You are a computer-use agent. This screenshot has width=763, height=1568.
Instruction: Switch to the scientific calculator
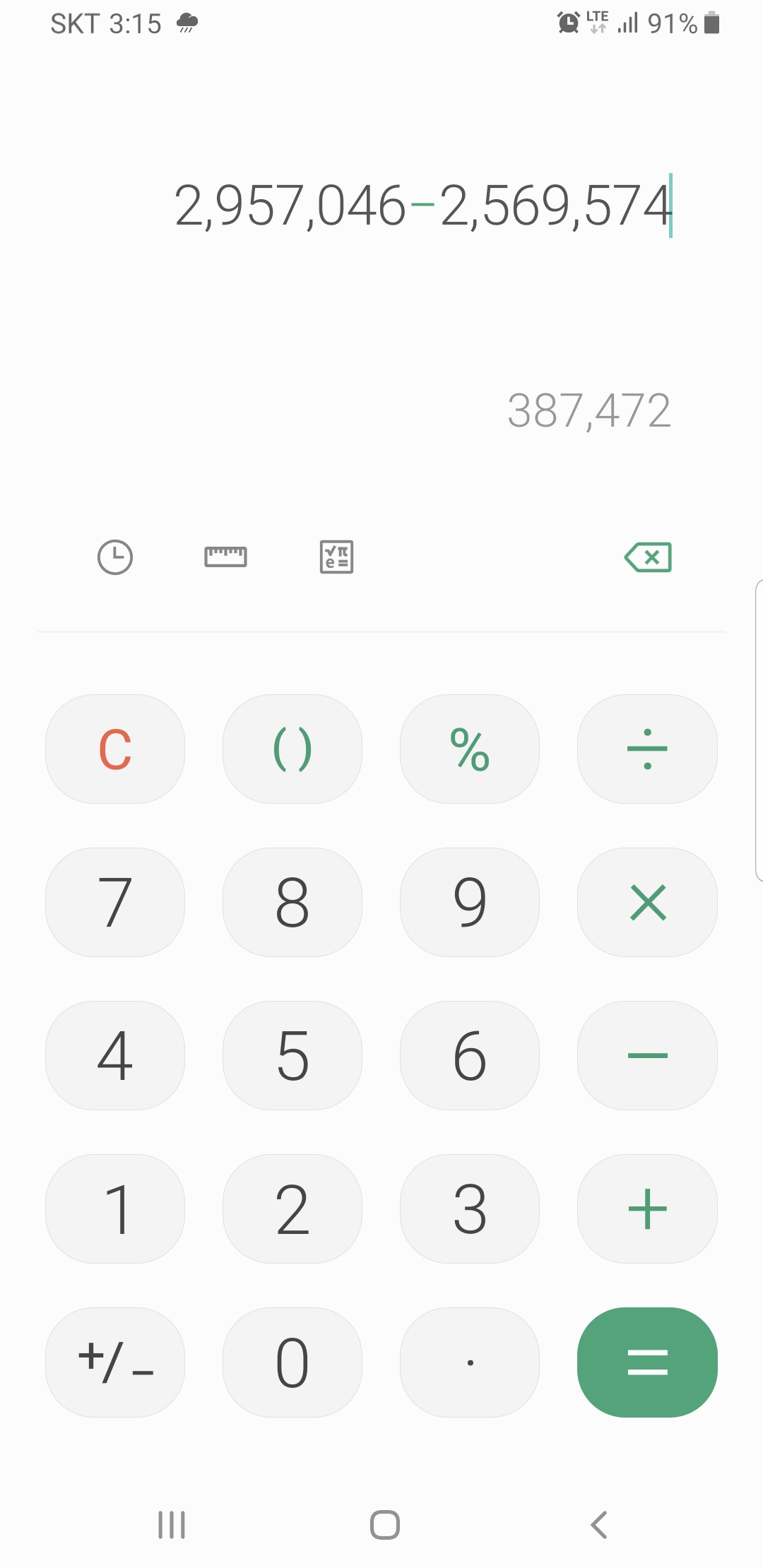tap(335, 557)
